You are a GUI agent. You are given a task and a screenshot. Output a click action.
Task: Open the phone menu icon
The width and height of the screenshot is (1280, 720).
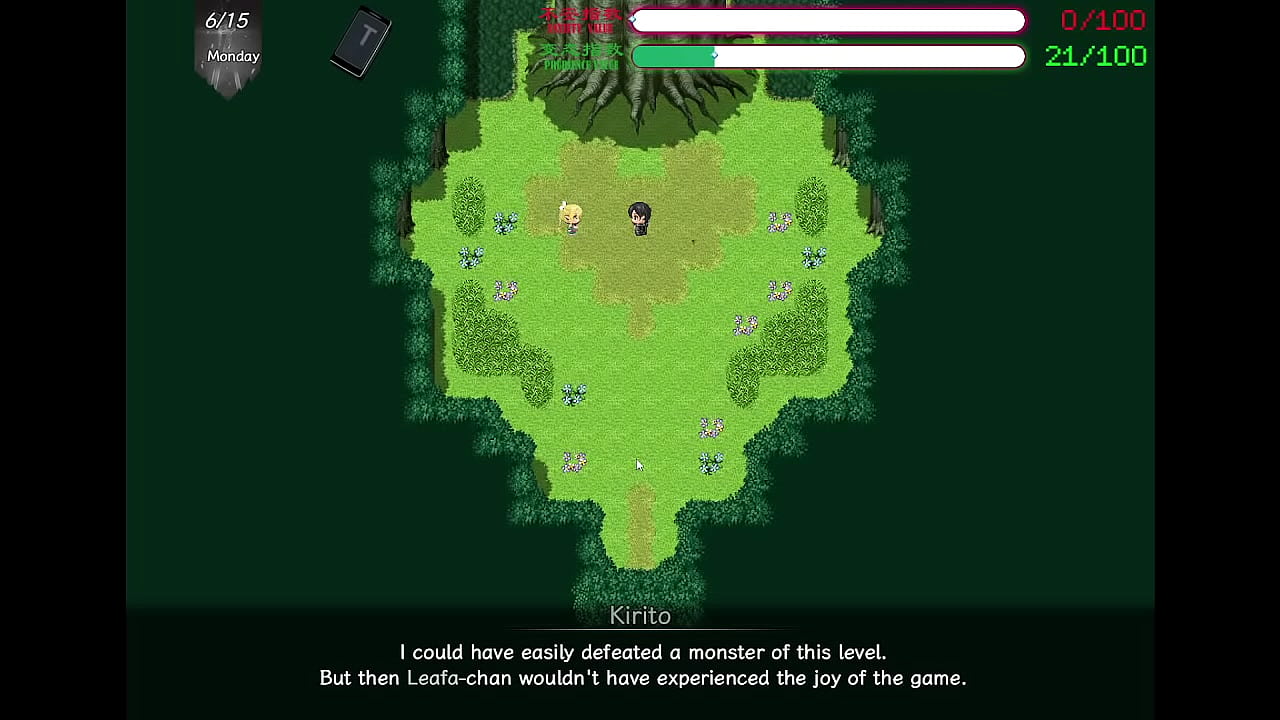coord(361,42)
